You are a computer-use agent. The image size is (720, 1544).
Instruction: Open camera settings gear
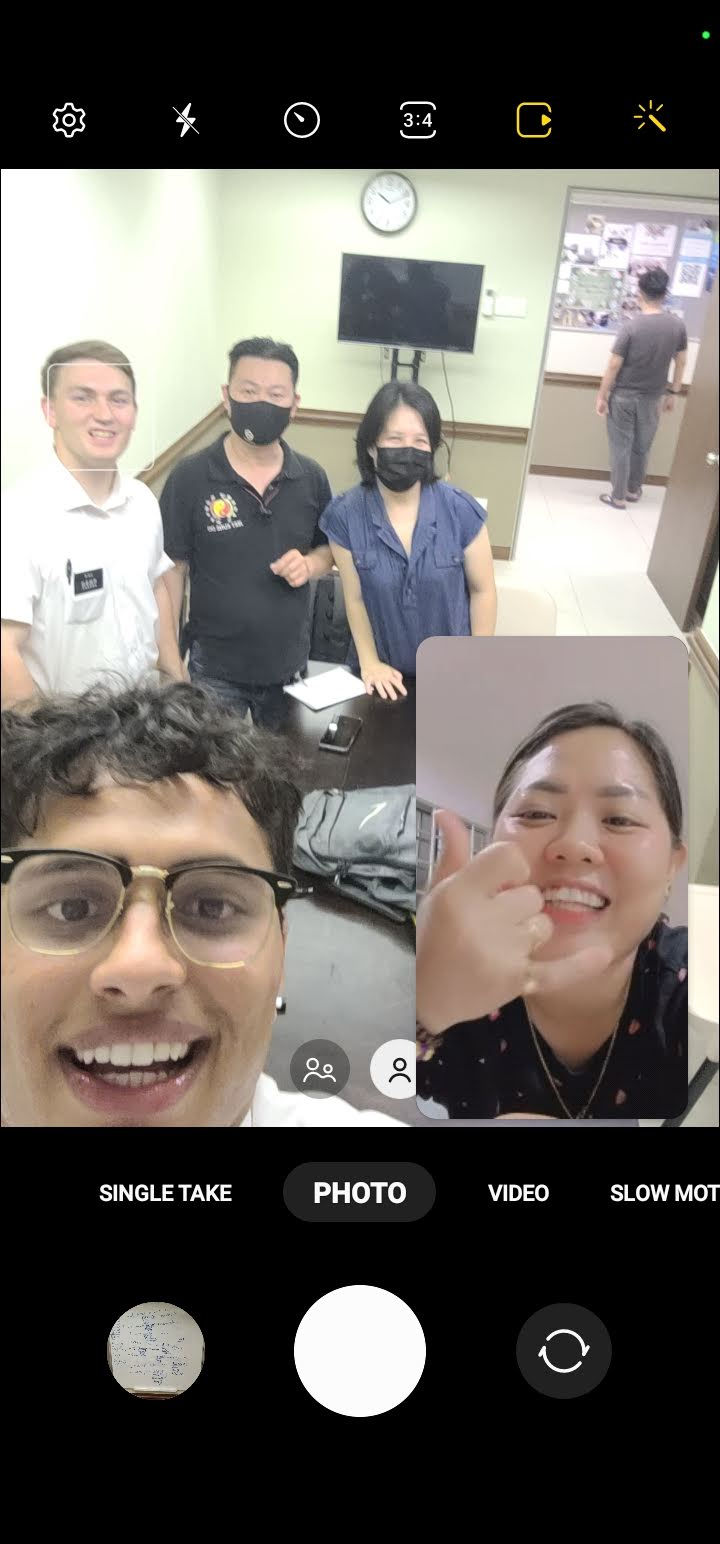(69, 121)
